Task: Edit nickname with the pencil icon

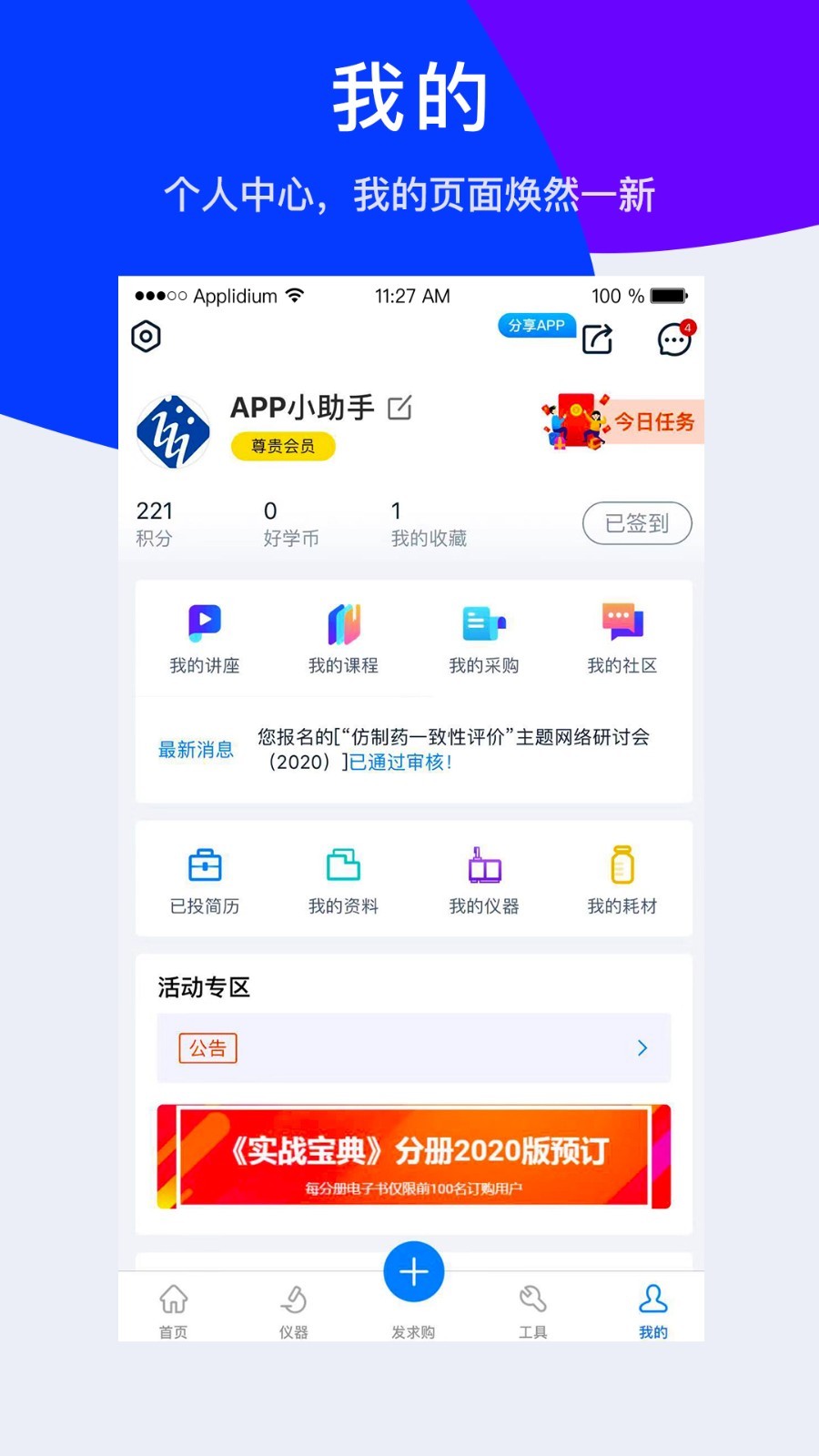Action: [x=400, y=409]
